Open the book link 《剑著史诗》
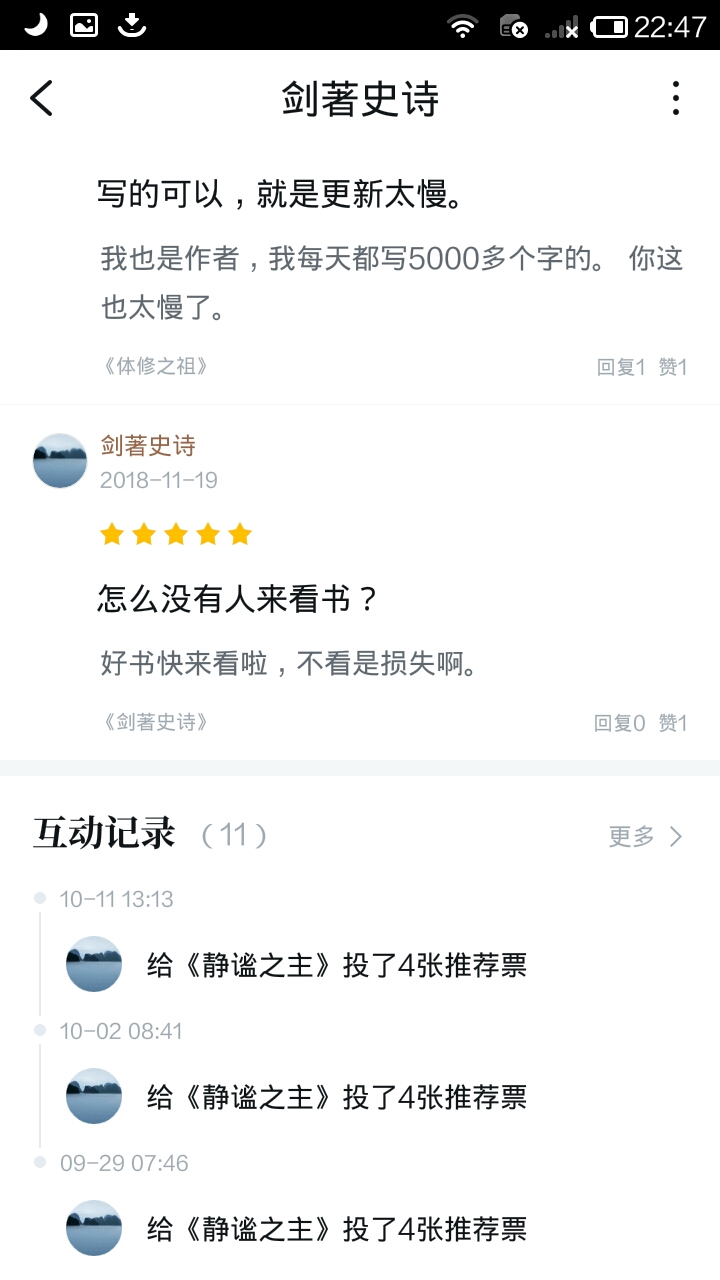 (156, 722)
